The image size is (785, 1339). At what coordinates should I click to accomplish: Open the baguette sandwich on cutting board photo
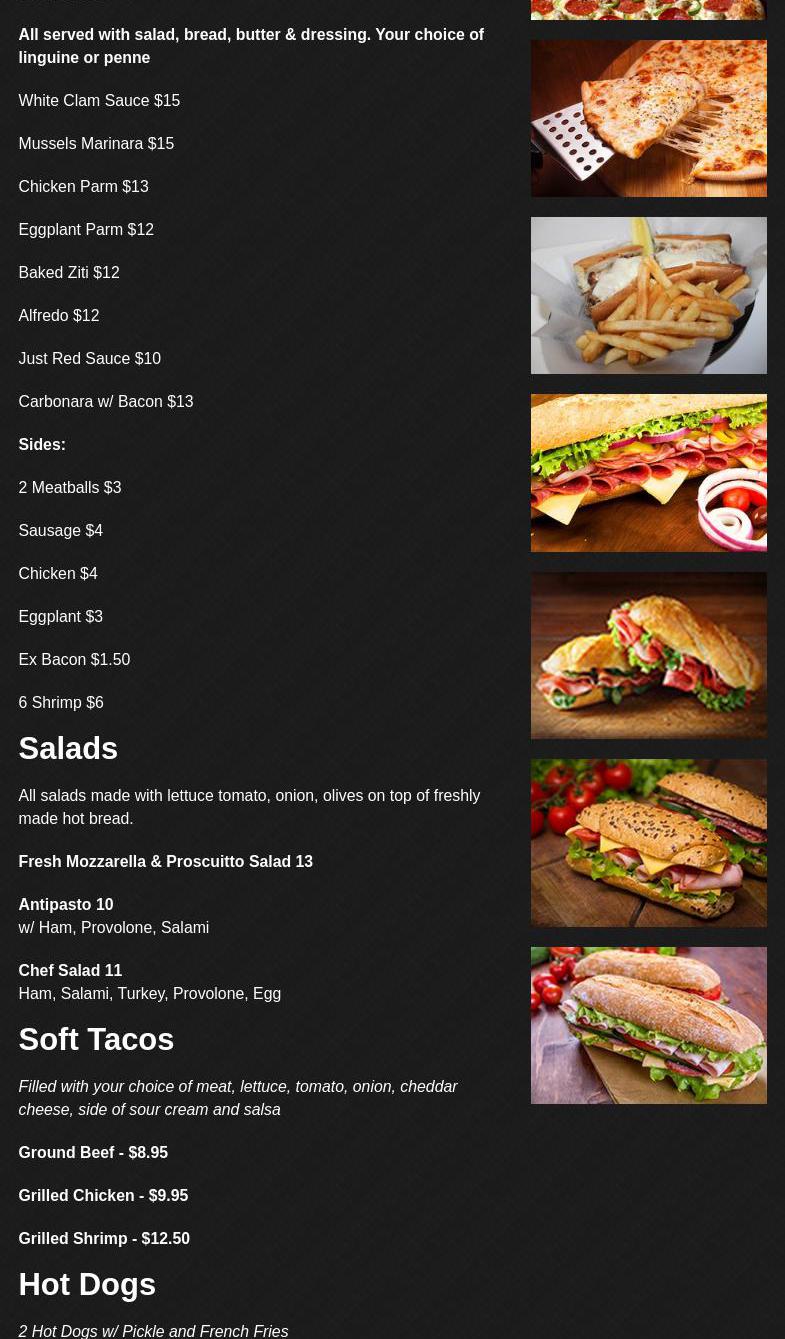[648, 1025]
